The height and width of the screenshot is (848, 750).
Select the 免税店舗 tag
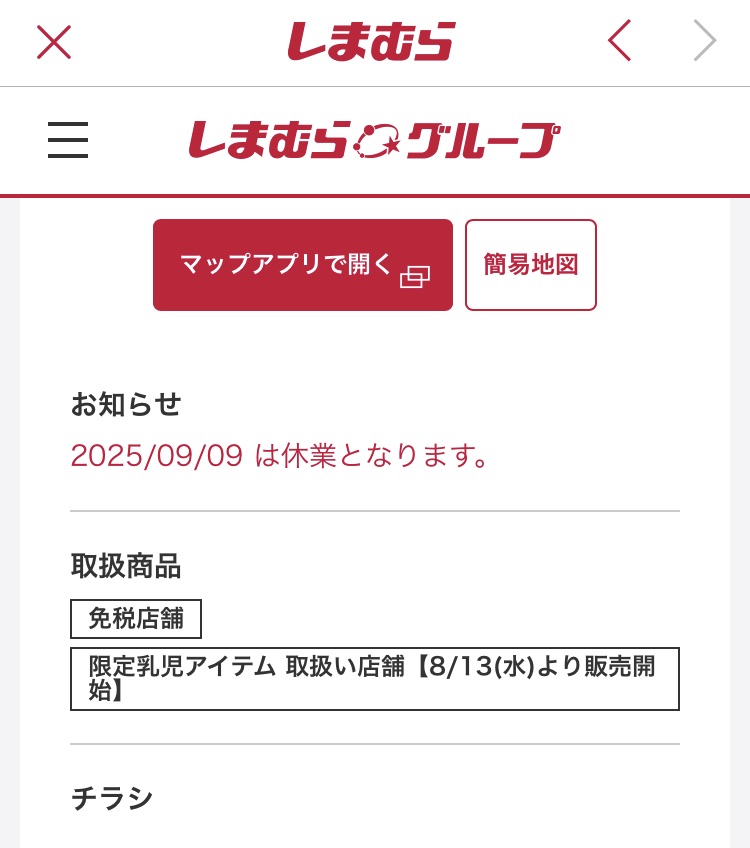click(x=136, y=618)
